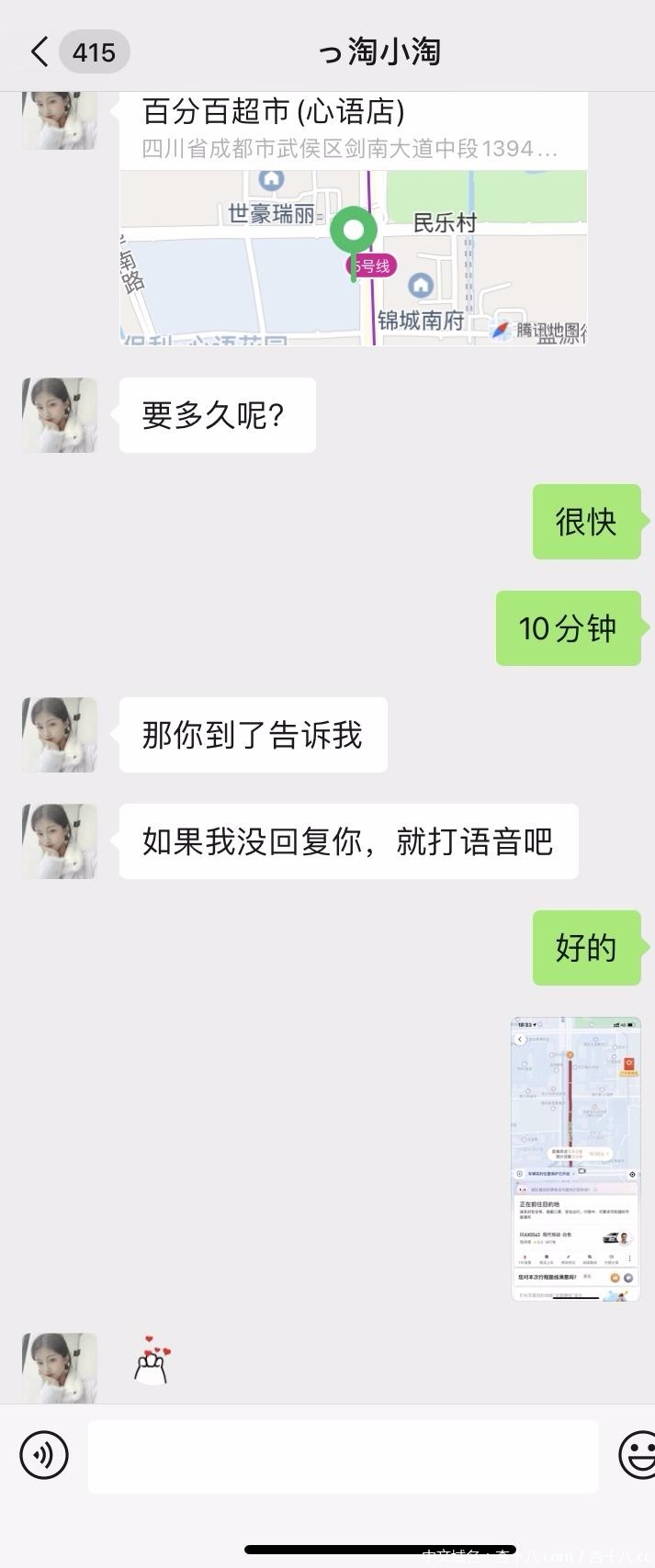Switch to voice message input

point(44,1455)
